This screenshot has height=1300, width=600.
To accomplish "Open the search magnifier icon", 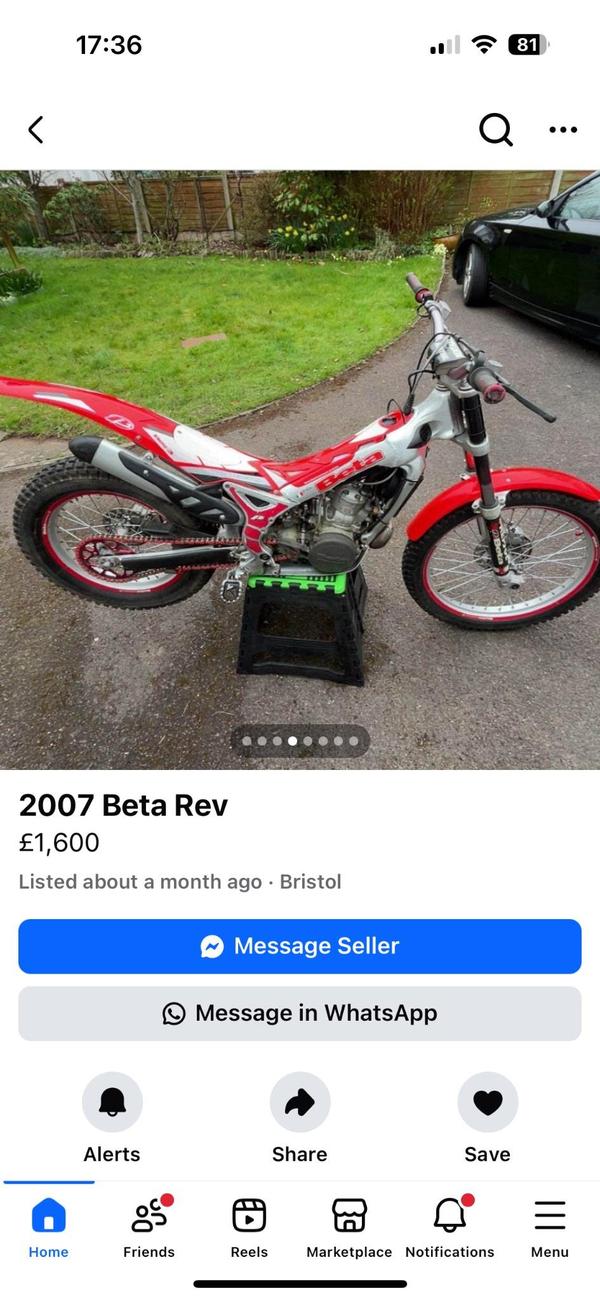I will [495, 129].
